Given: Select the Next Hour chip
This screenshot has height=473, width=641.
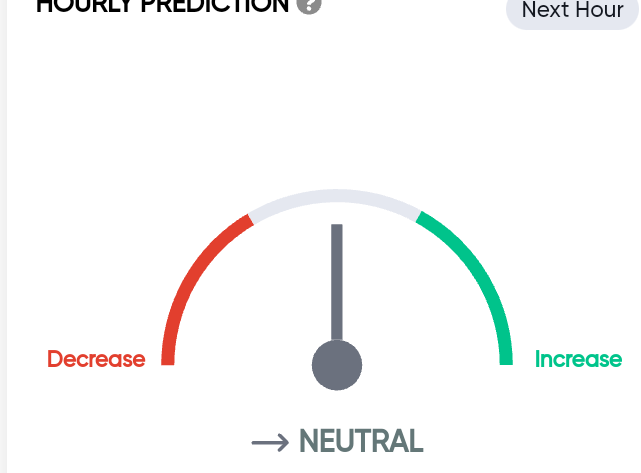Looking at the screenshot, I should tap(573, 11).
